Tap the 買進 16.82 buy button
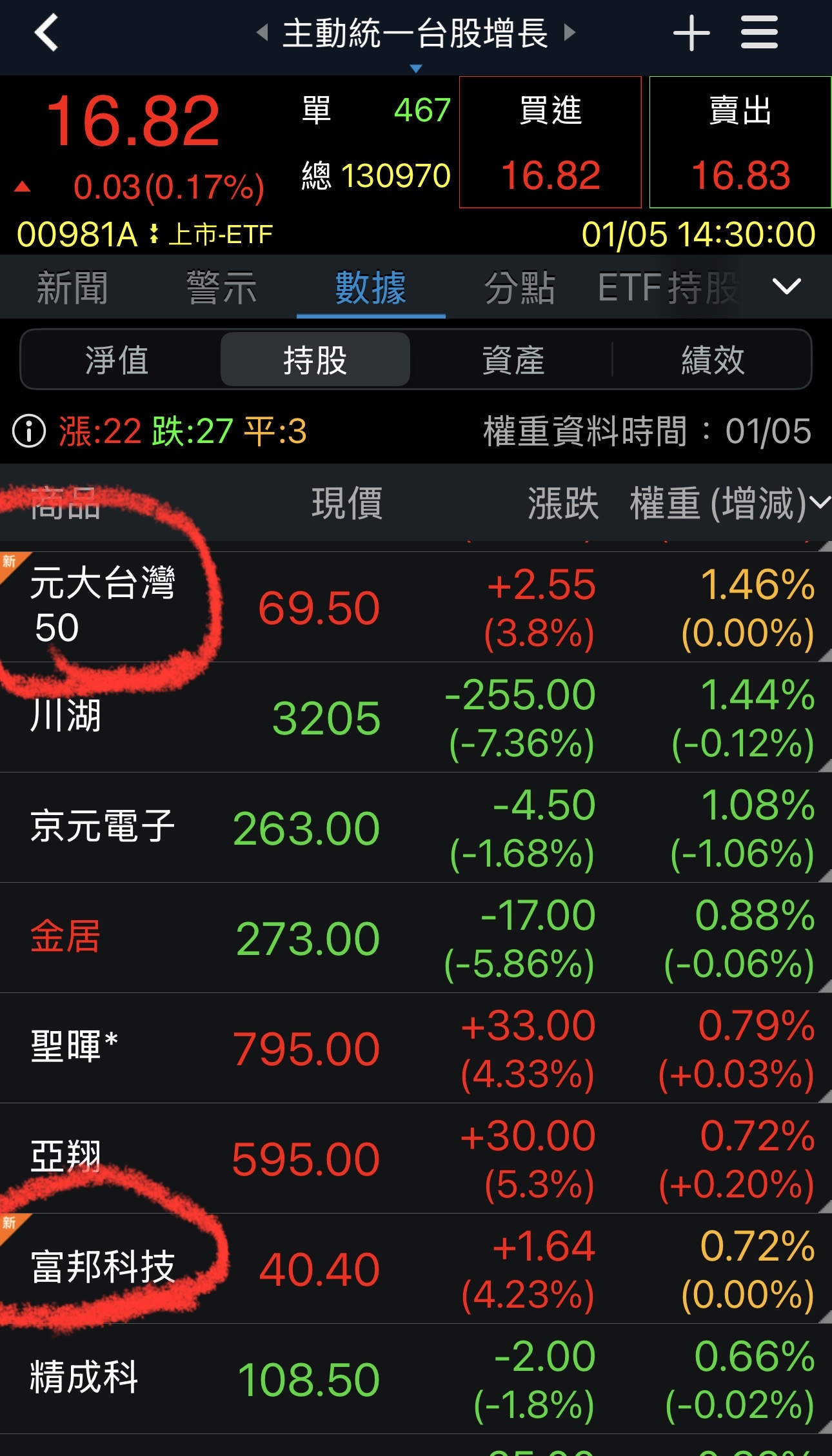The height and width of the screenshot is (1456, 832). [550, 143]
